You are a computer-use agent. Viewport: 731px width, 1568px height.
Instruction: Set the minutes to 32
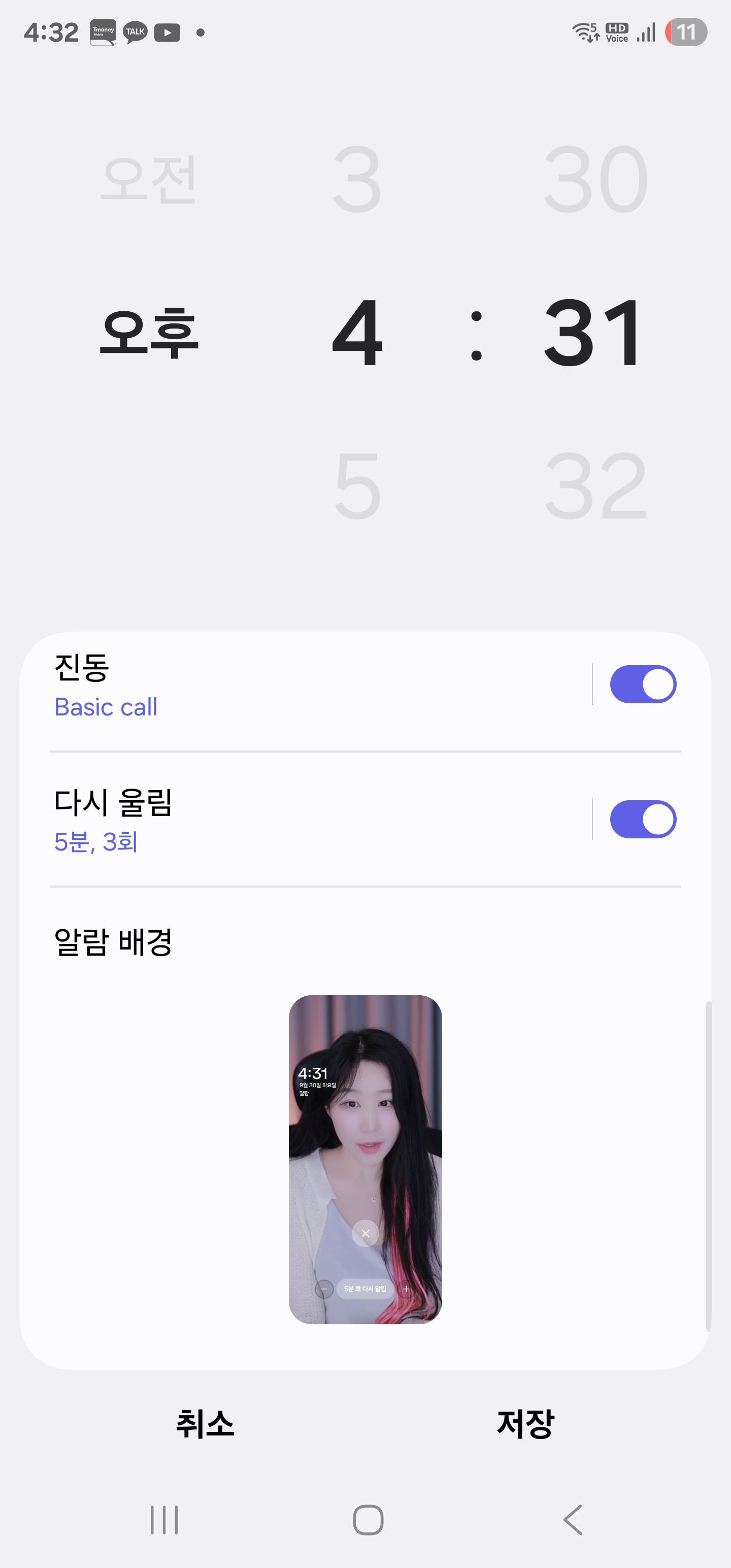(594, 486)
